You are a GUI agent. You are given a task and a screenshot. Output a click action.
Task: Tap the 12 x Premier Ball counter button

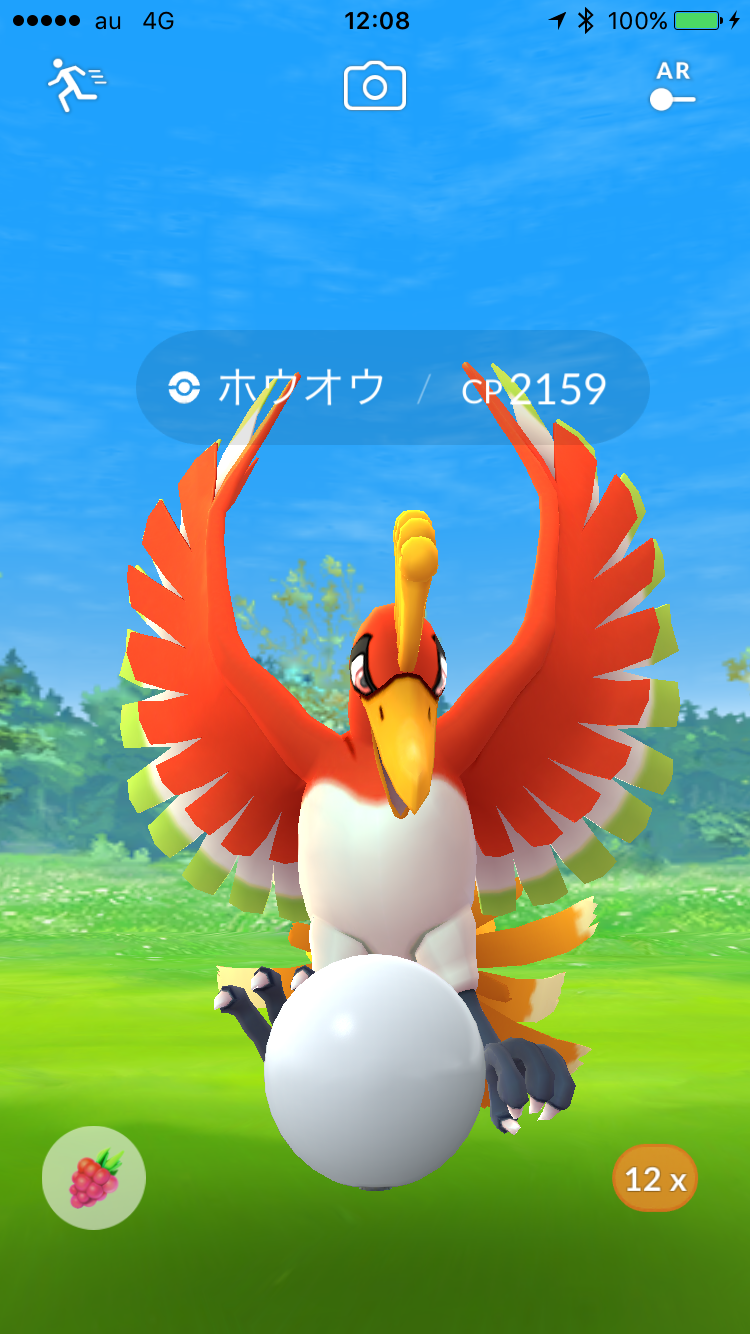655,1179
